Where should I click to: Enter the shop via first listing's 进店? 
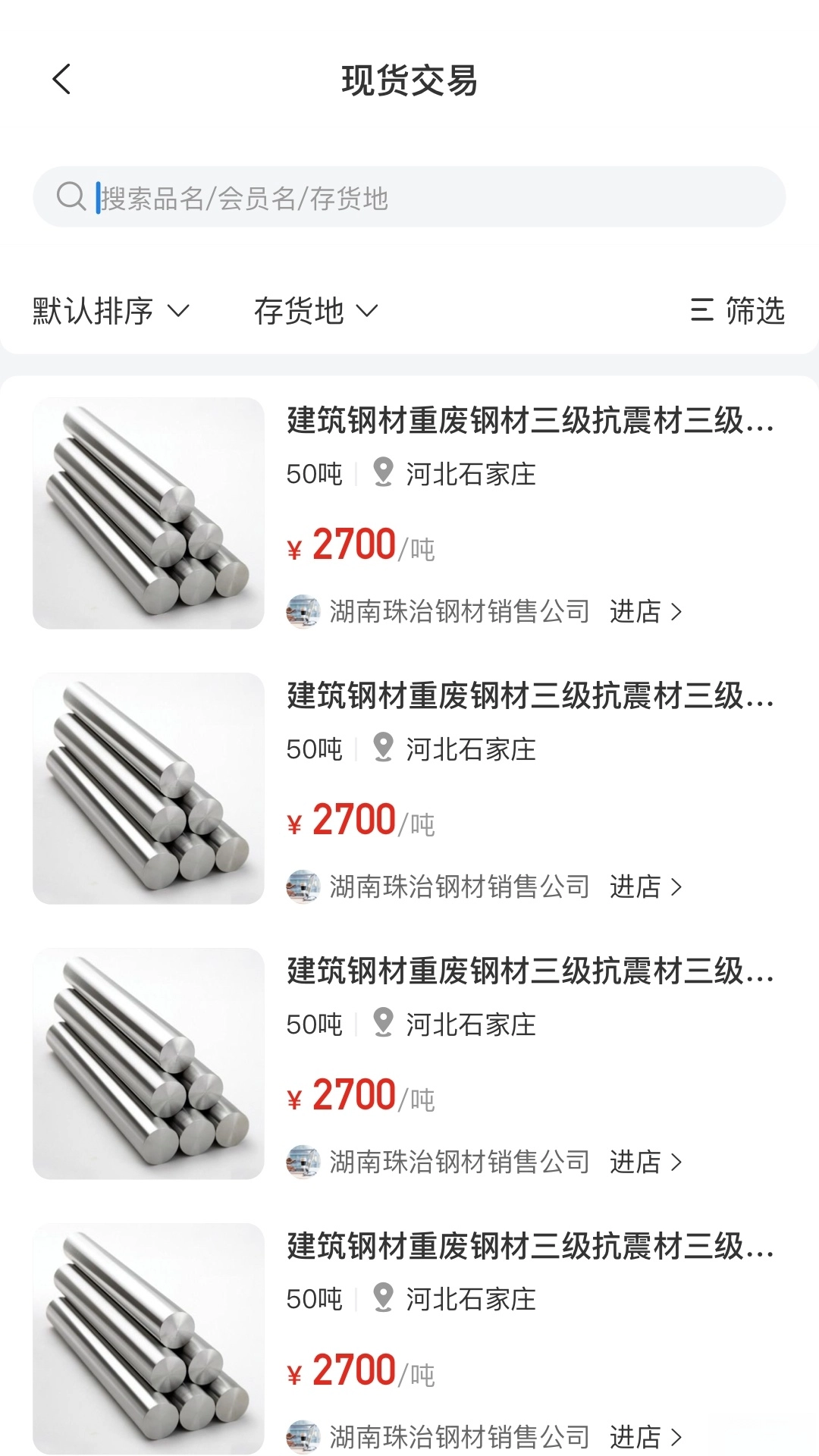645,611
